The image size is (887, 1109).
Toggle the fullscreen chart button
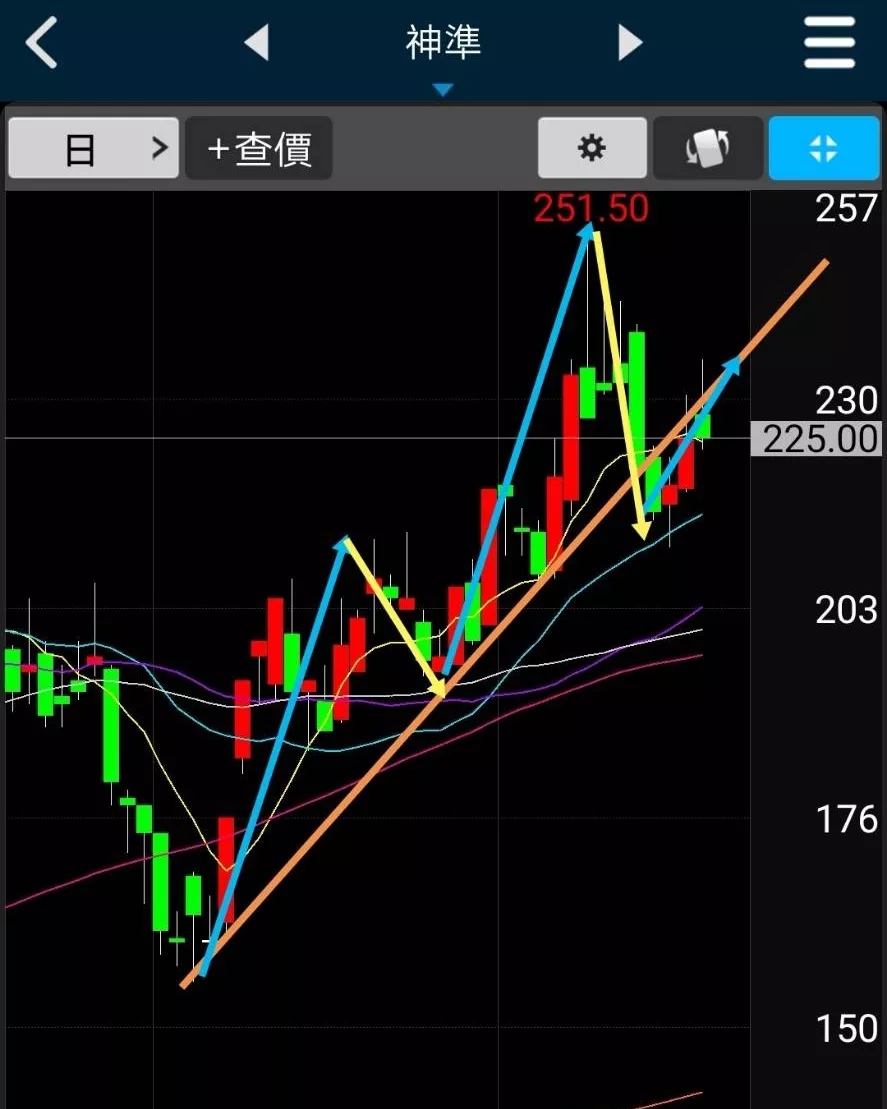pos(822,149)
